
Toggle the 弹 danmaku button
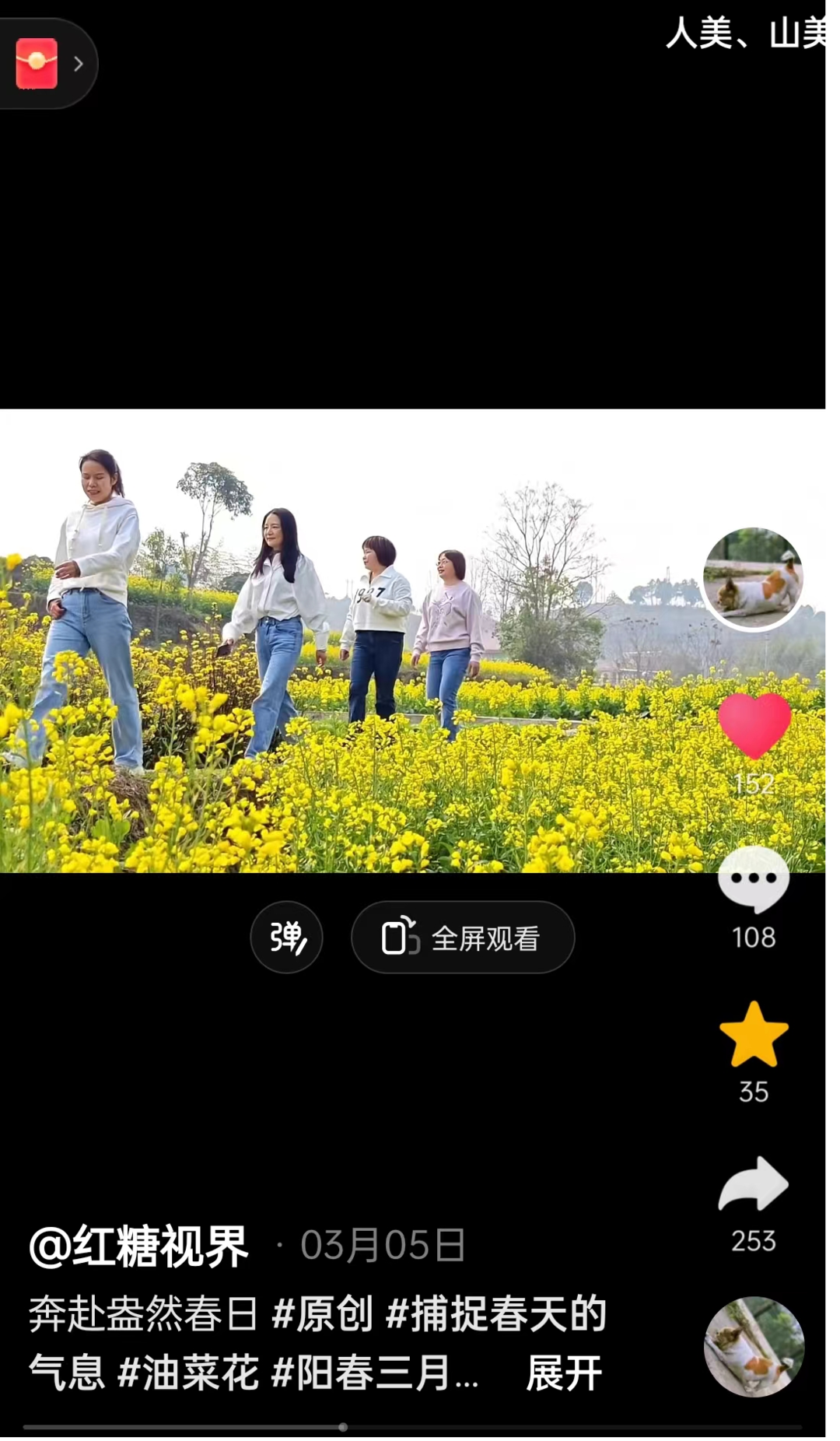pos(286,938)
